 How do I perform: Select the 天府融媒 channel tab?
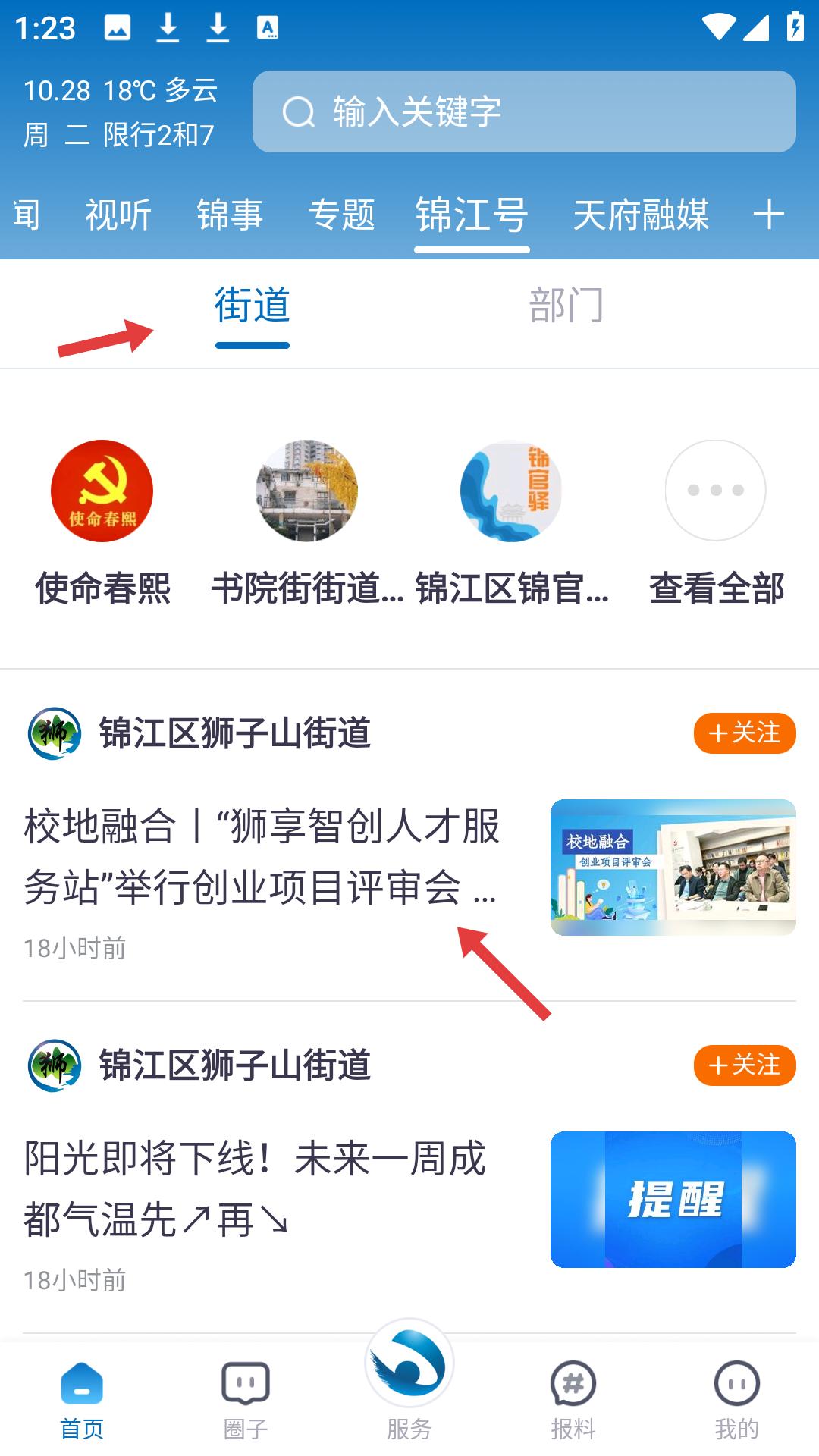pos(641,215)
